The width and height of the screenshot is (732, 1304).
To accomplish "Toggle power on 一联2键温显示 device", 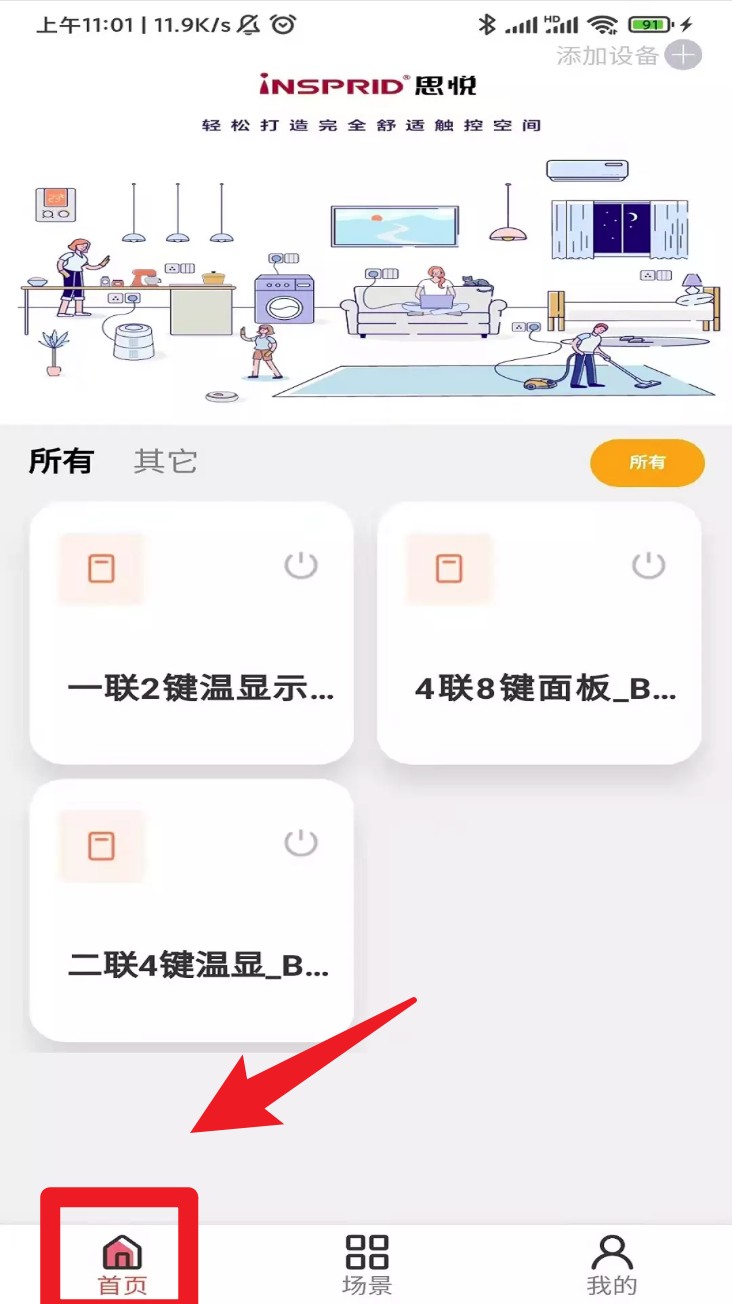I will tap(300, 566).
